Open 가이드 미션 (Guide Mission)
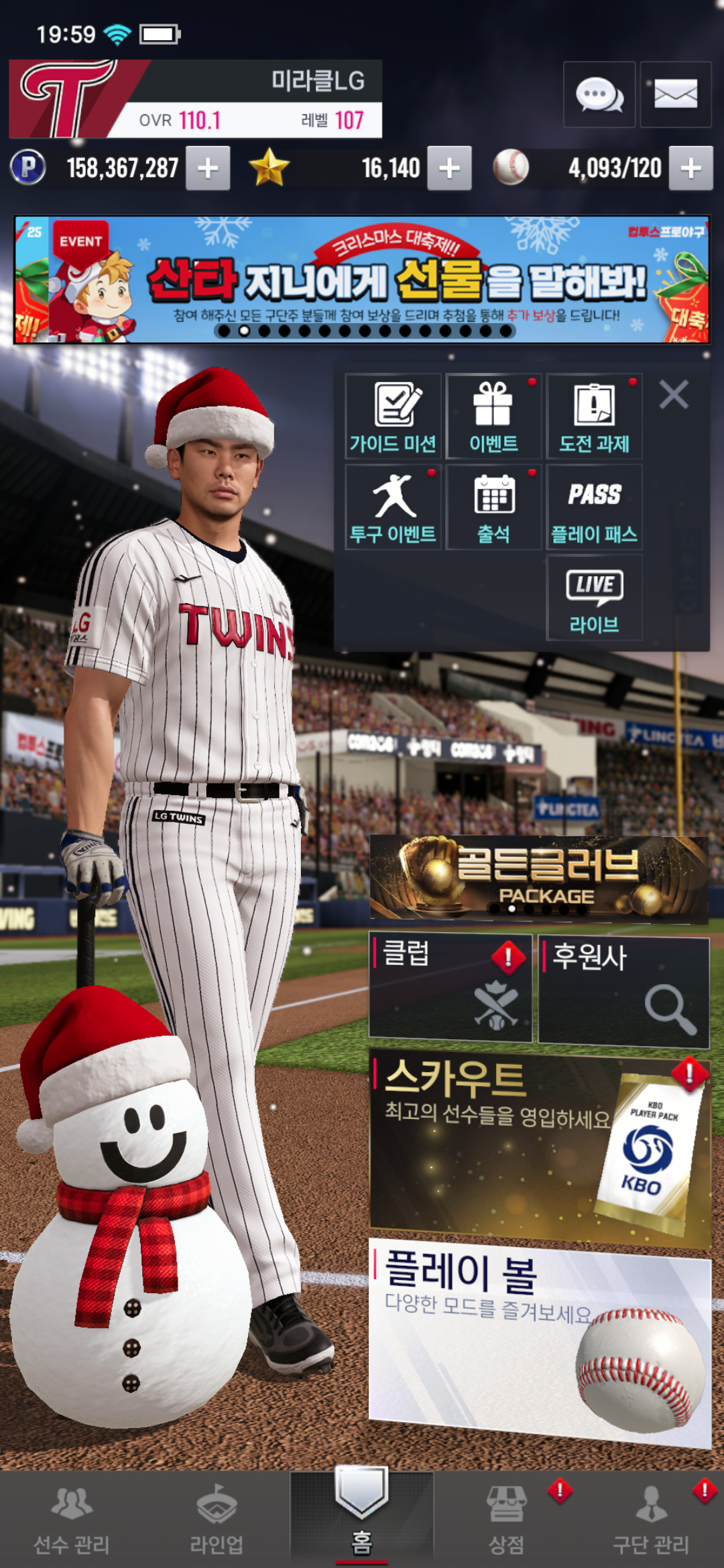The image size is (724, 1568). [393, 416]
